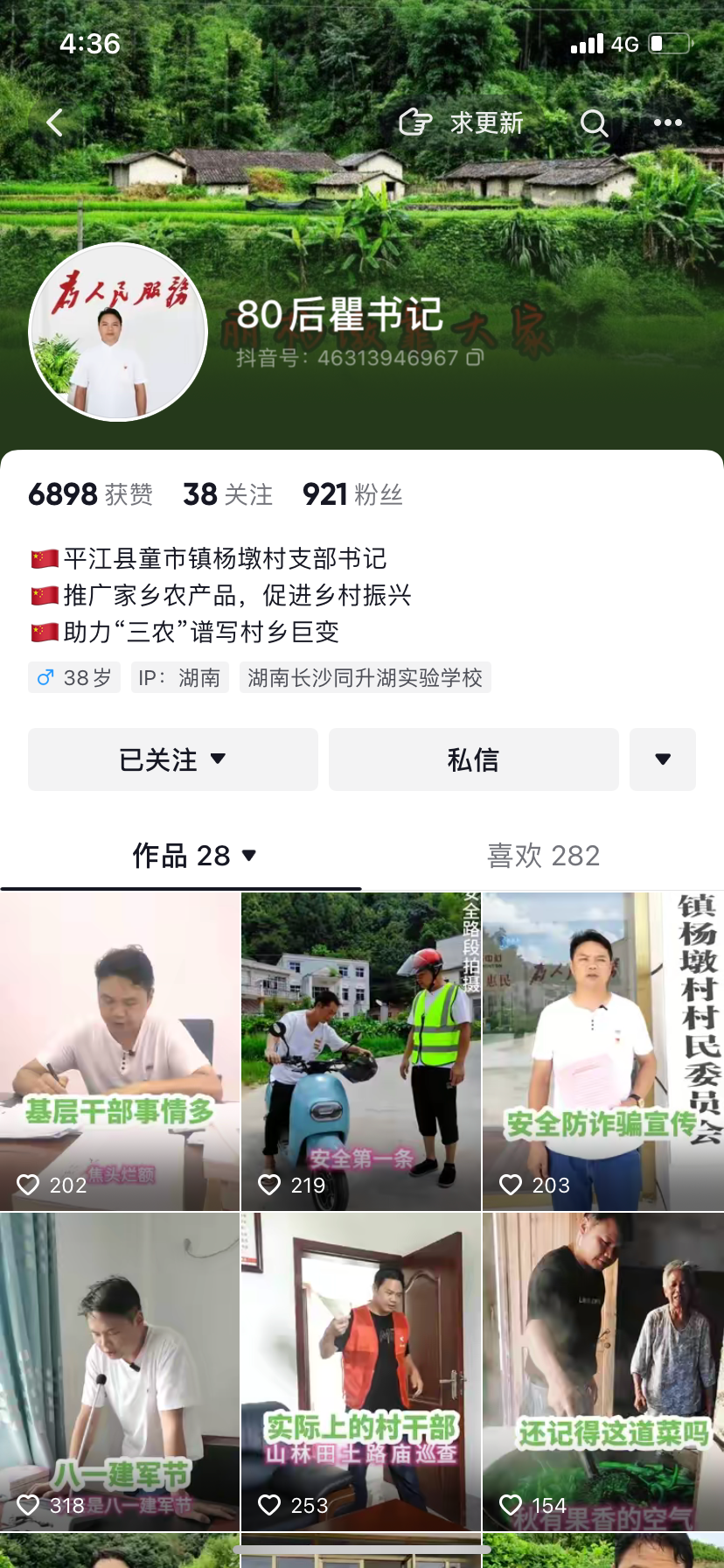This screenshot has height=1568, width=724.
Task: Open the 安全第一条 scooter video
Action: [x=361, y=1050]
